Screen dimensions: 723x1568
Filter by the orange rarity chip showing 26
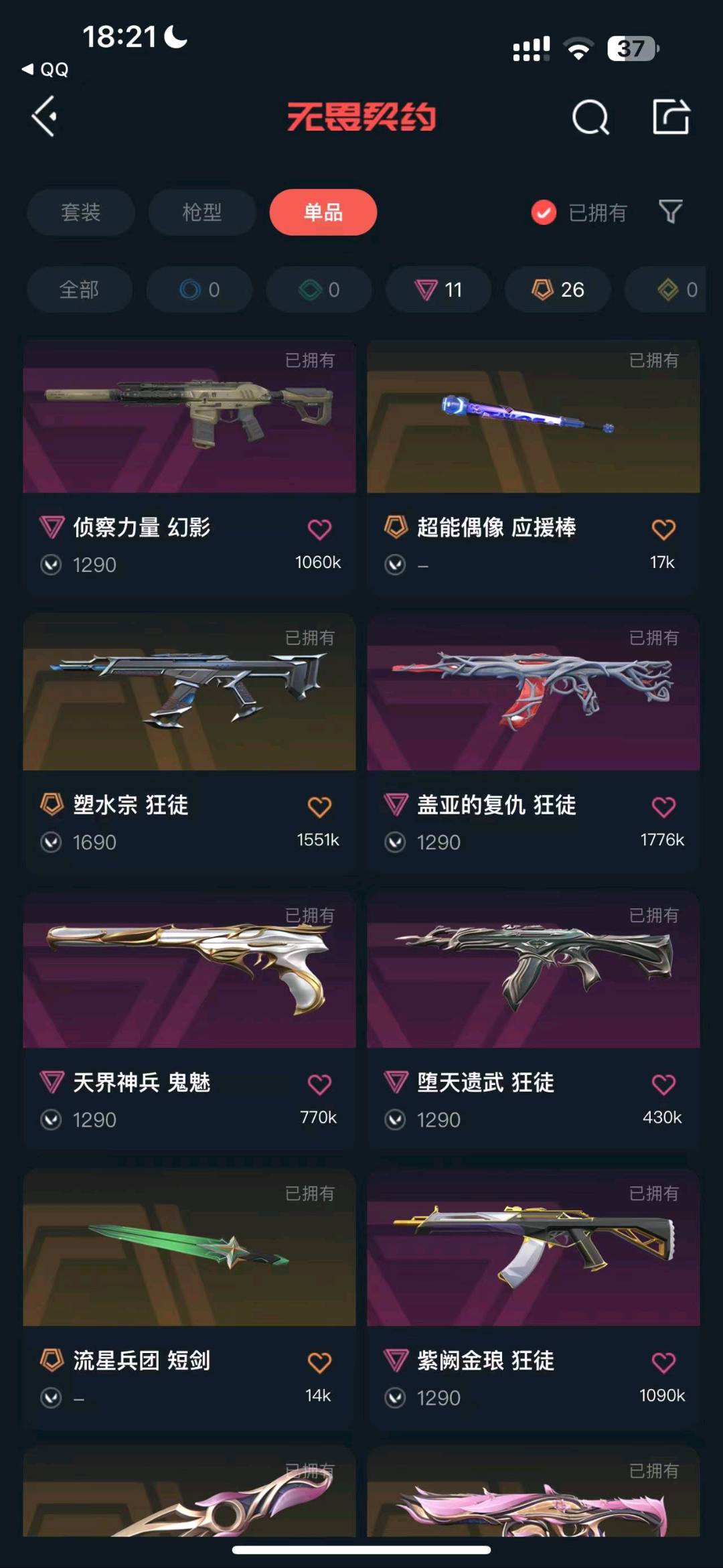click(x=558, y=289)
